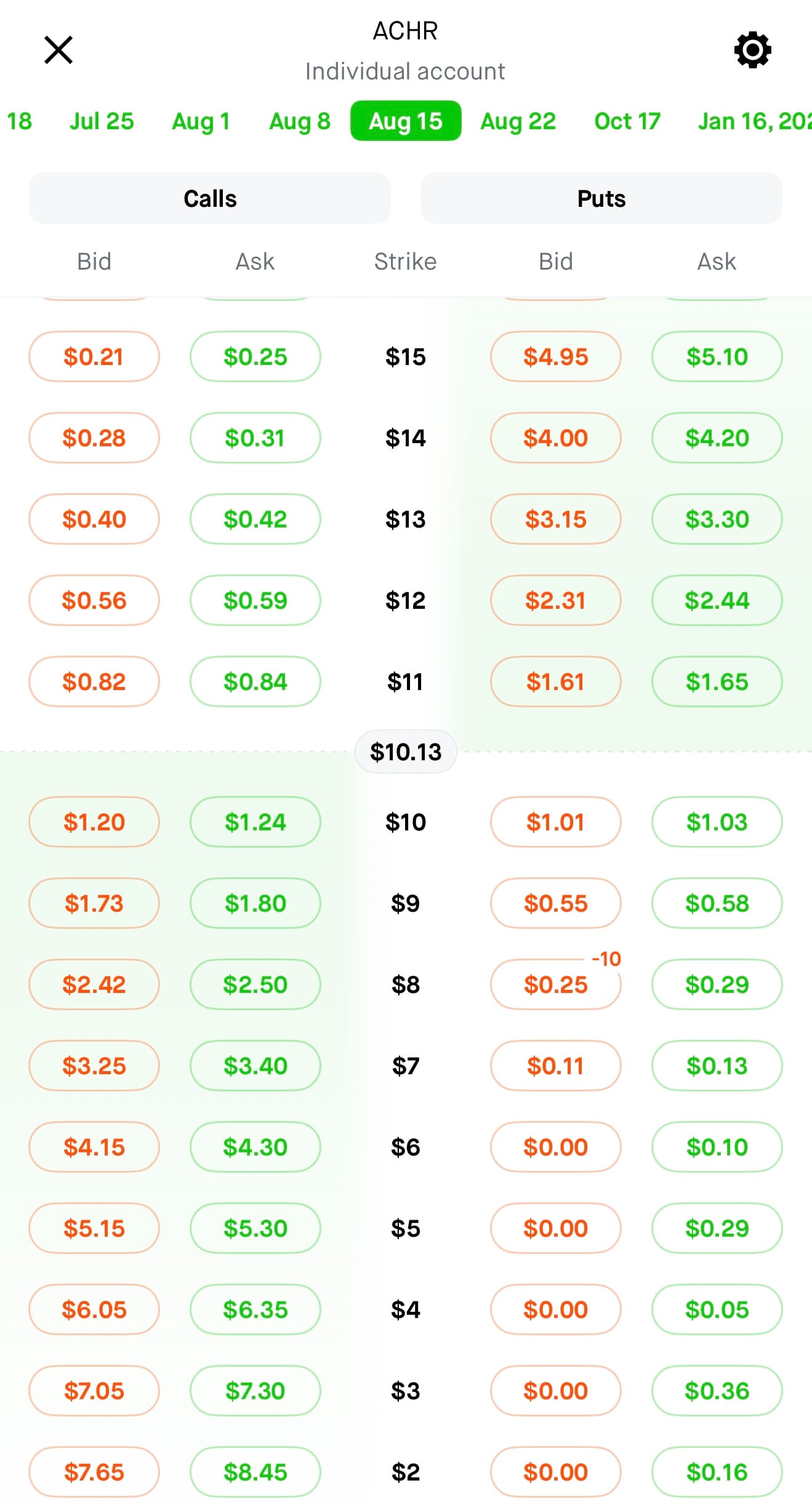This screenshot has height=1507, width=812.
Task: Close the ACHR options chain
Action: pyautogui.click(x=58, y=50)
